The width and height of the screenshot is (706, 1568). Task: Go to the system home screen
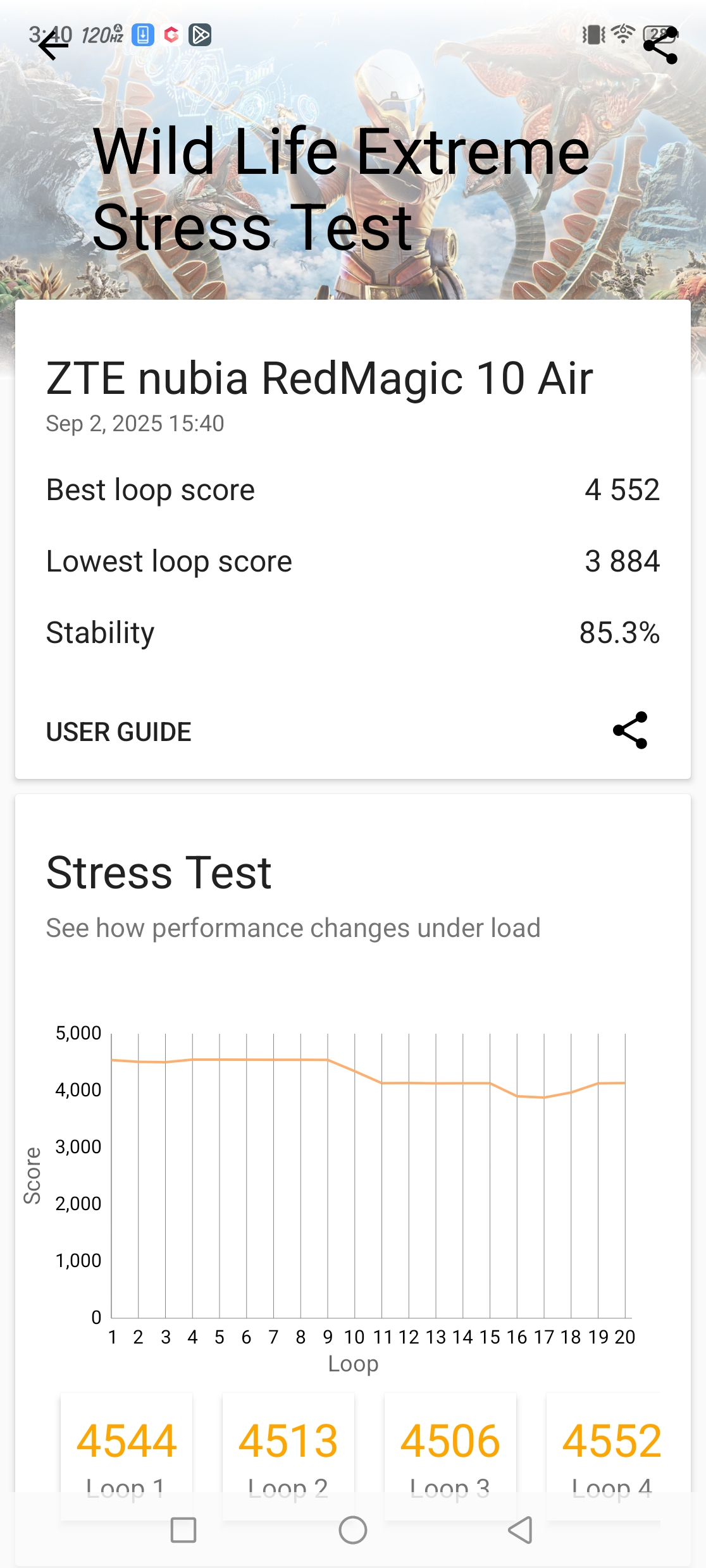click(353, 1530)
